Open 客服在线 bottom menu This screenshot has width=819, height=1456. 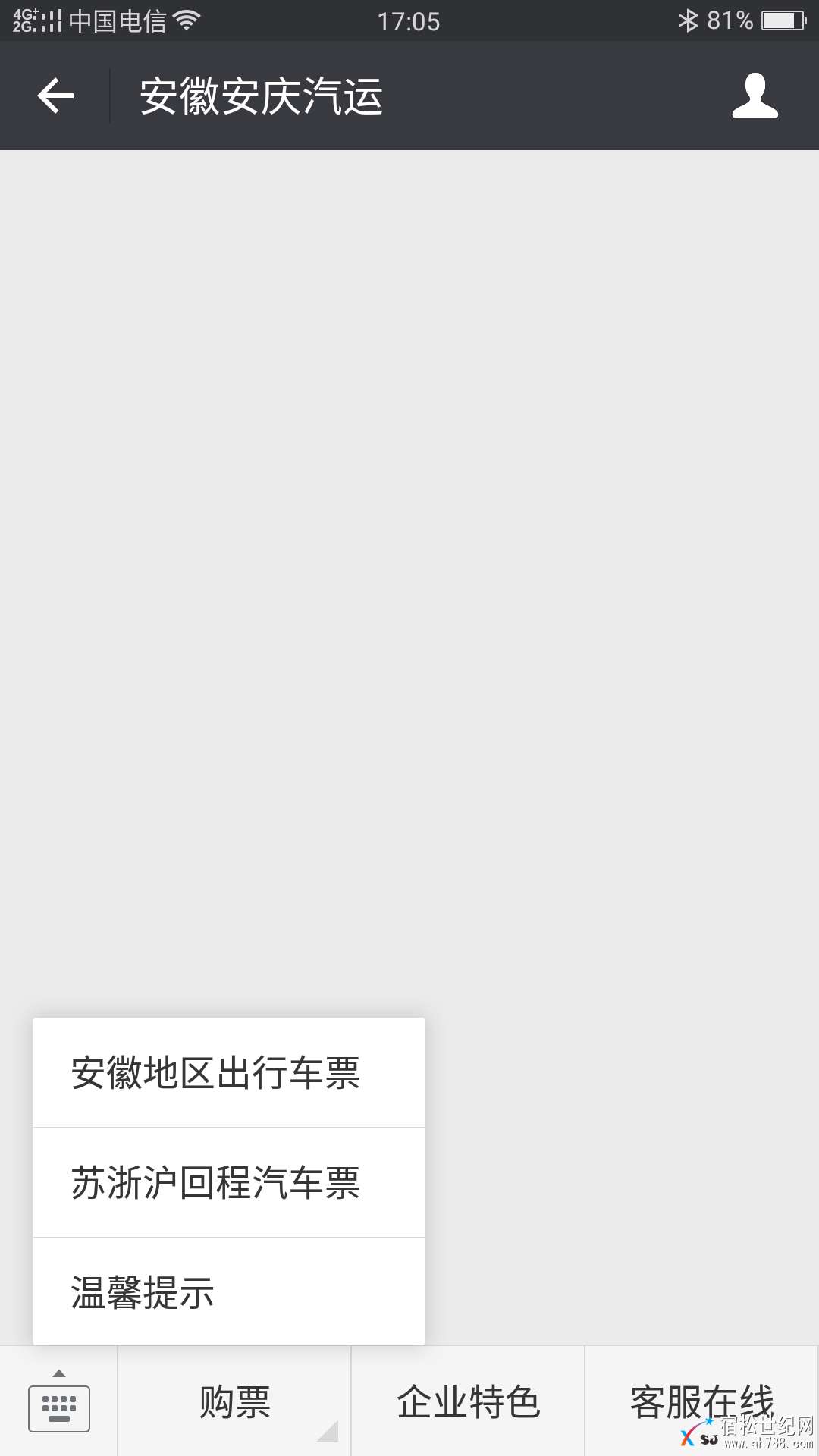coord(701,1401)
